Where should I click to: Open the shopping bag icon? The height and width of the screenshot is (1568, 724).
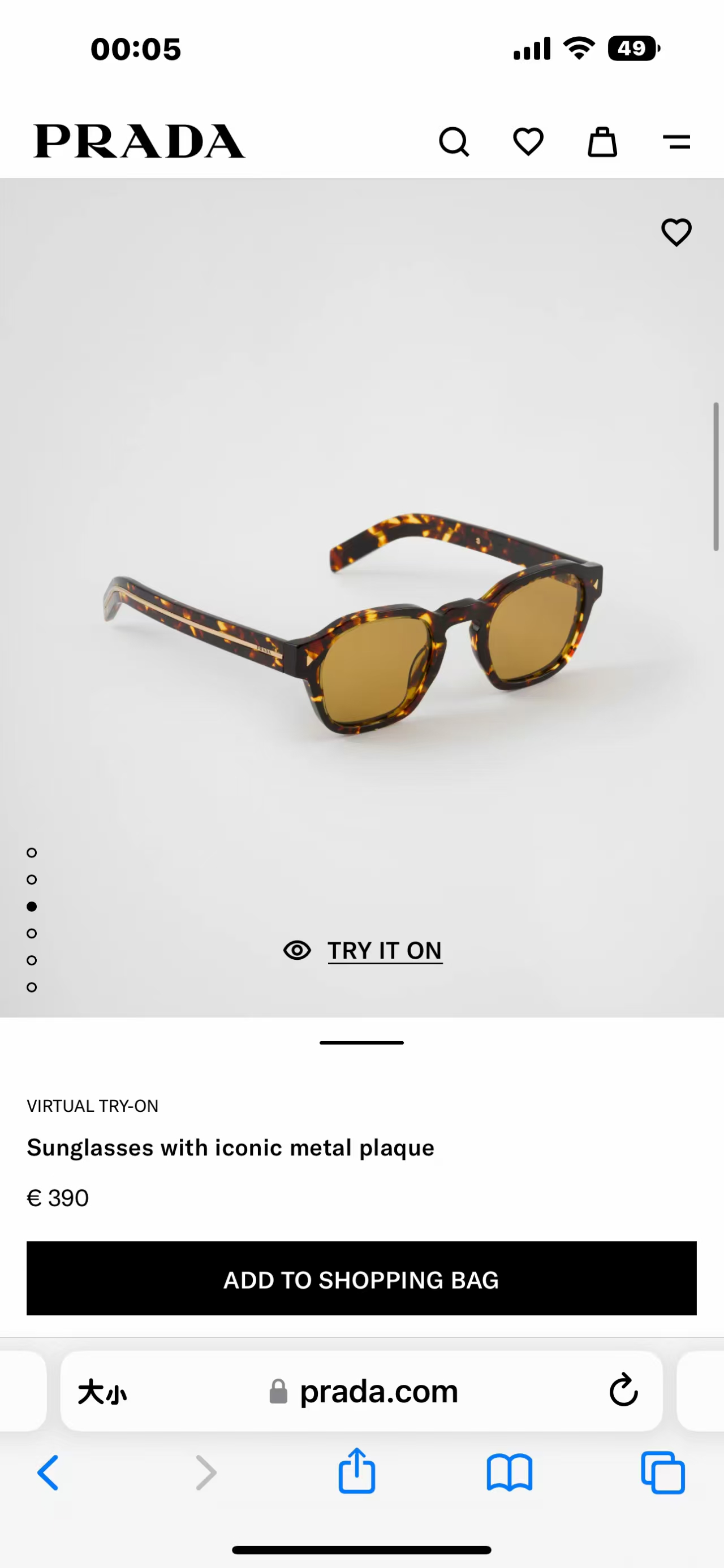pos(602,142)
